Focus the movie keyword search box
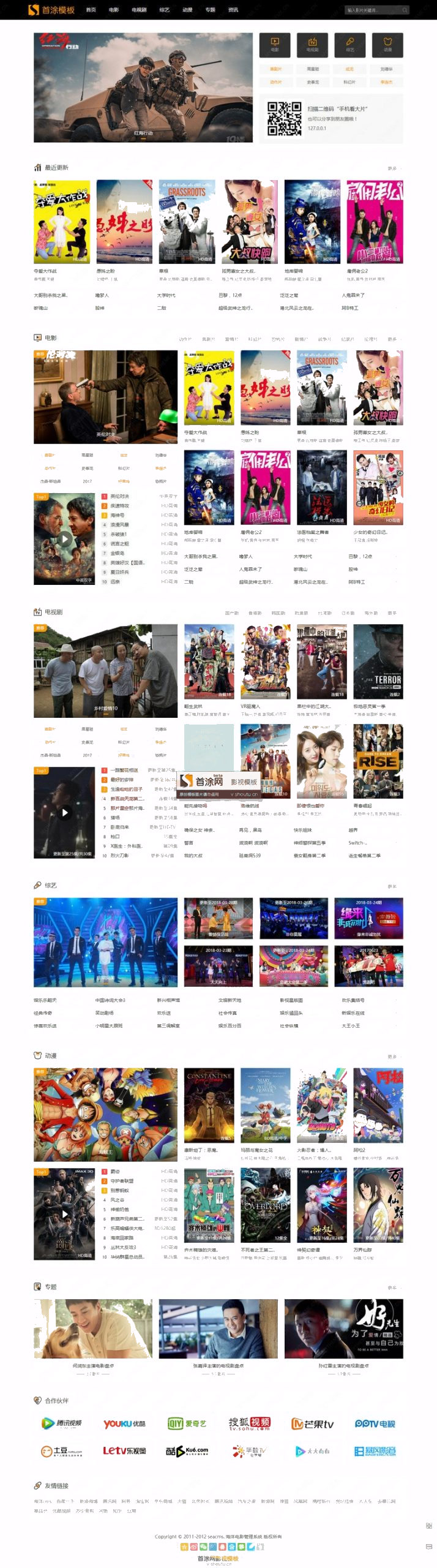This screenshot has width=437, height=1568. (x=372, y=10)
